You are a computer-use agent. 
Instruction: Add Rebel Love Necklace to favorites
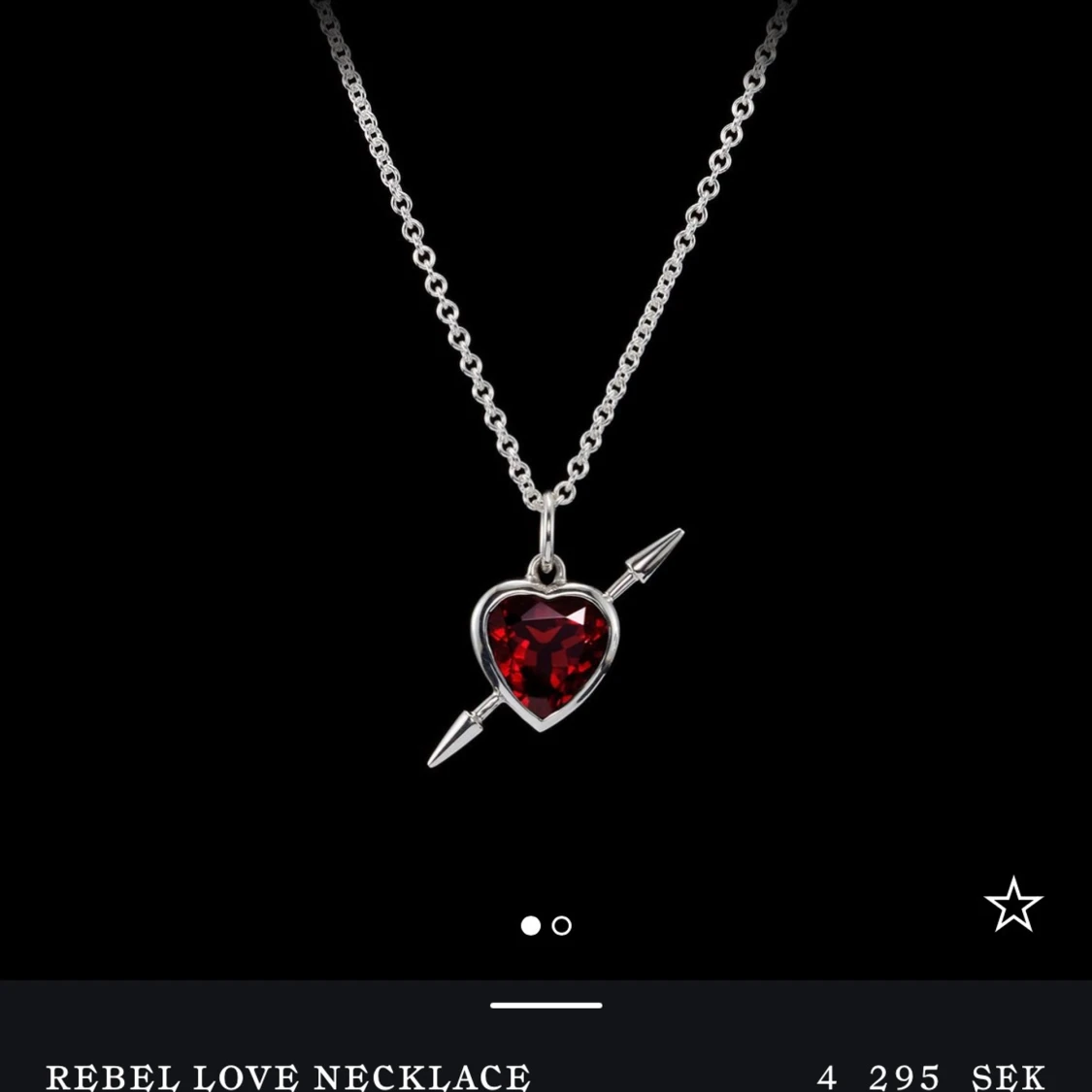point(1012,905)
